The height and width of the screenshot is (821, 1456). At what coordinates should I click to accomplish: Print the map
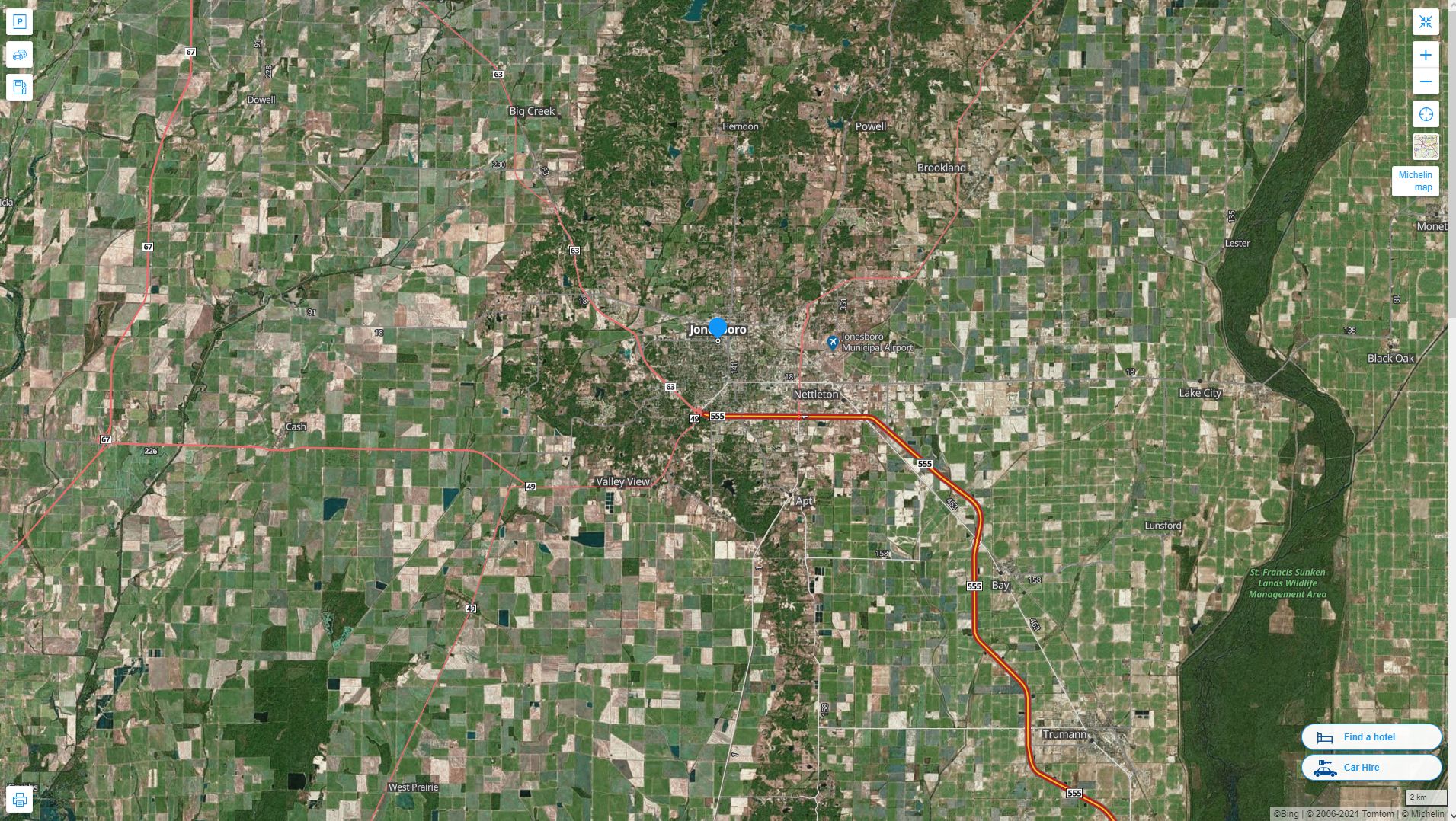20,800
